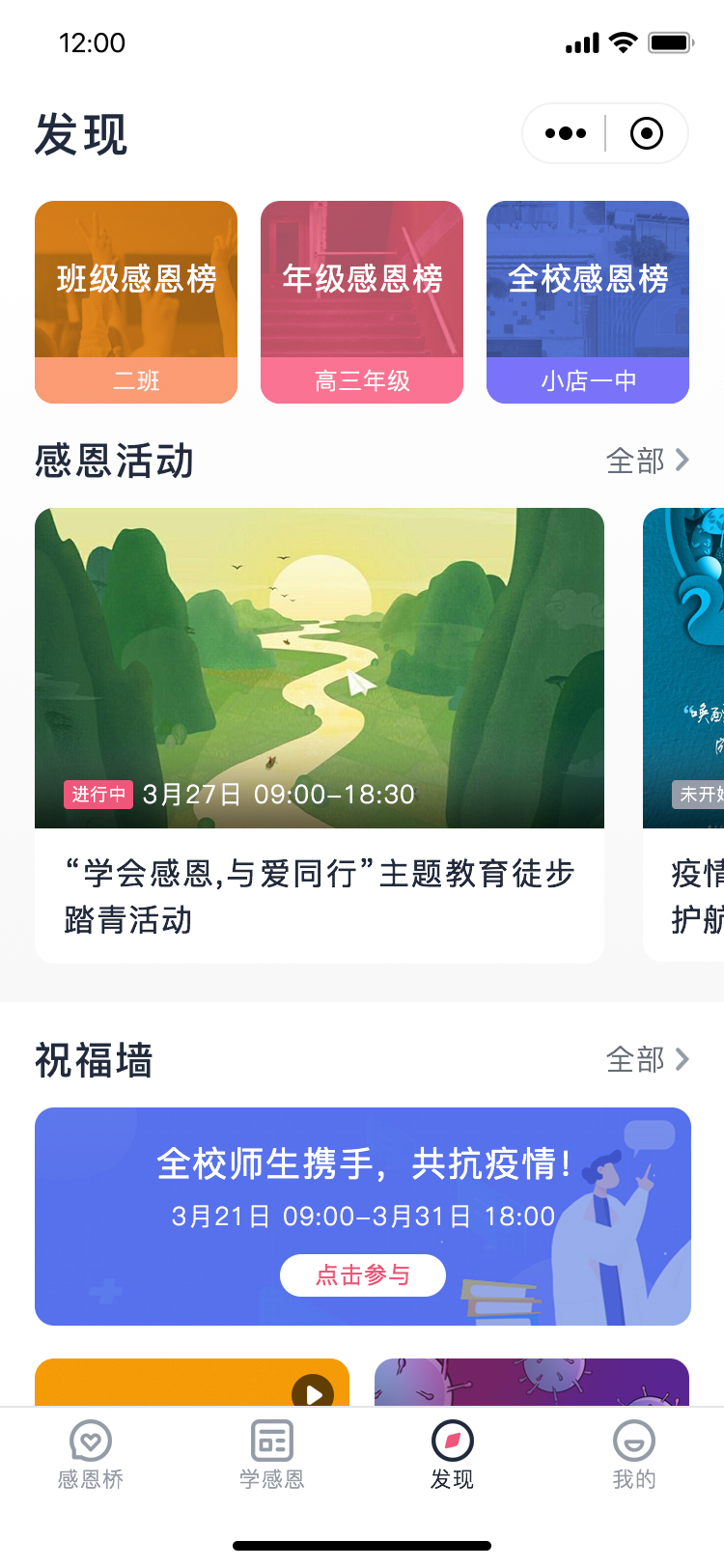This screenshot has height=1568, width=724.
Task: Close the mini program via the circle icon
Action: point(646,133)
